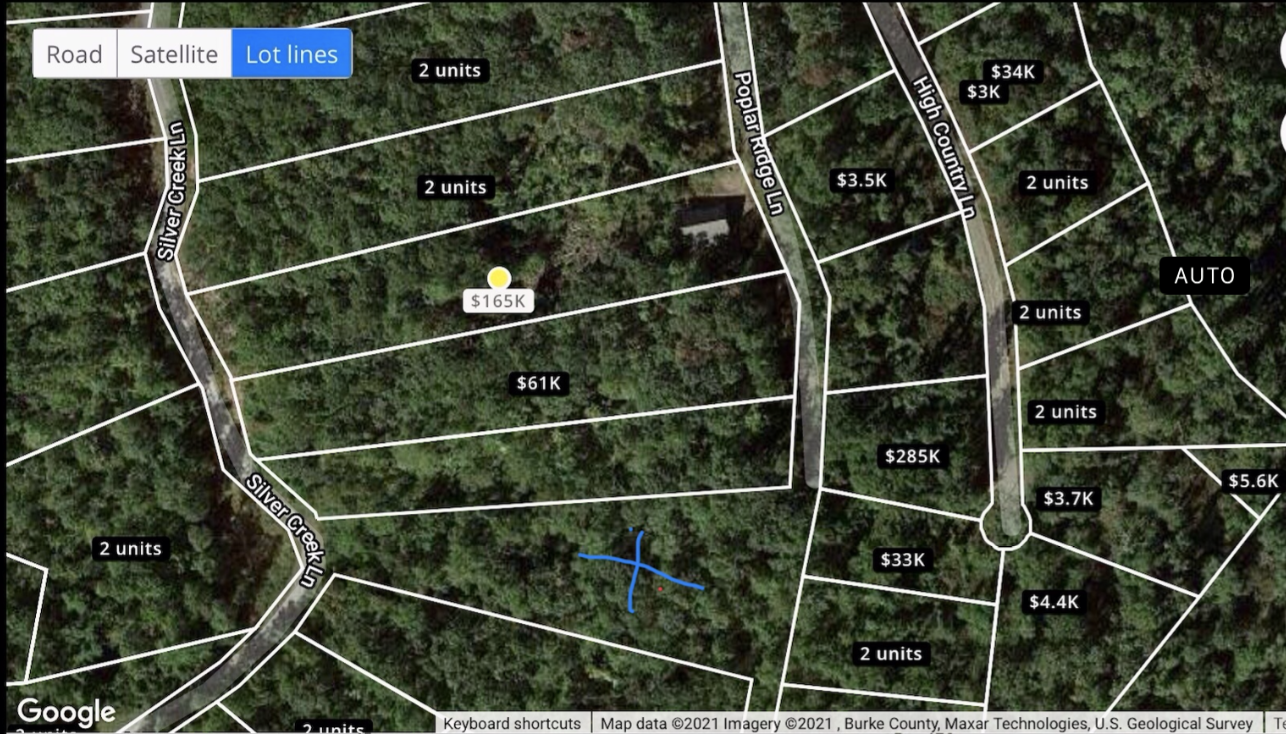Open the $3.5K lot marker
The width and height of the screenshot is (1286, 734).
click(x=861, y=180)
